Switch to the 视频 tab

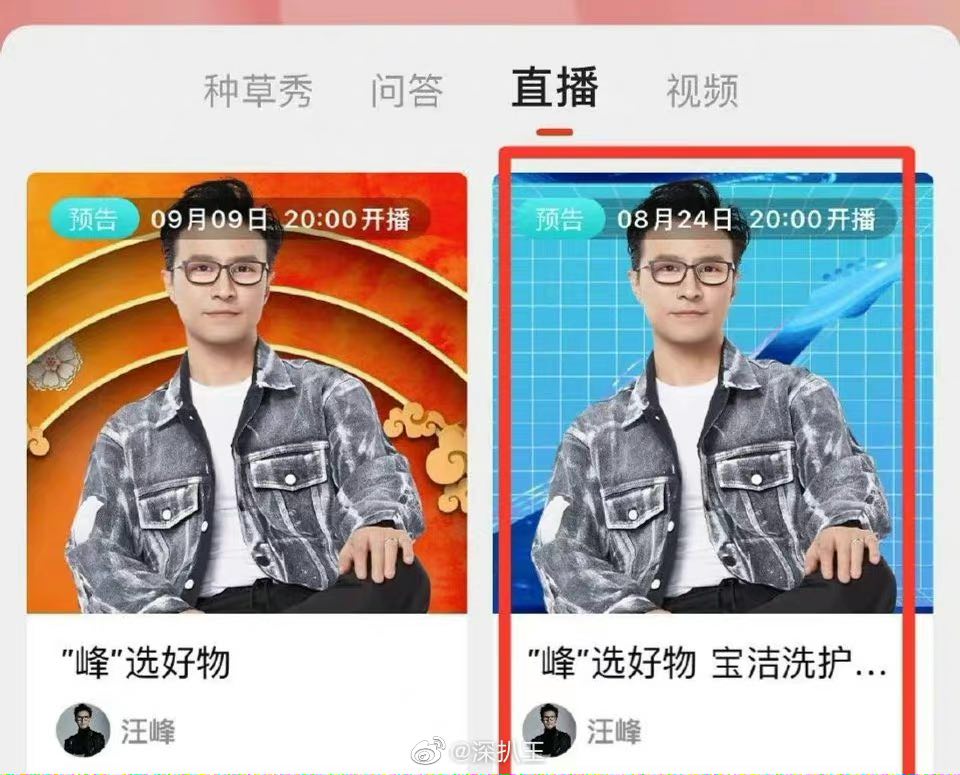click(702, 91)
